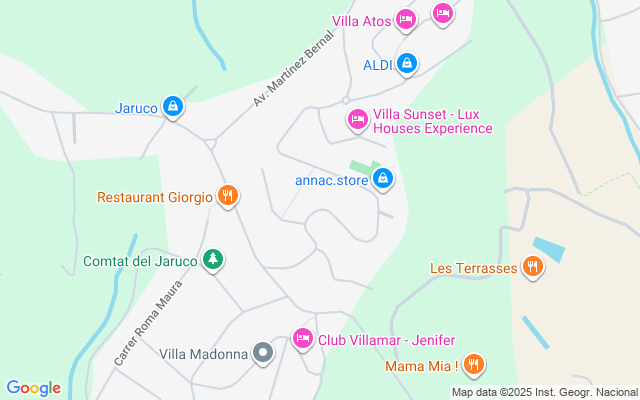Open the ALDI shopping marker
The image size is (640, 400).
click(x=406, y=64)
